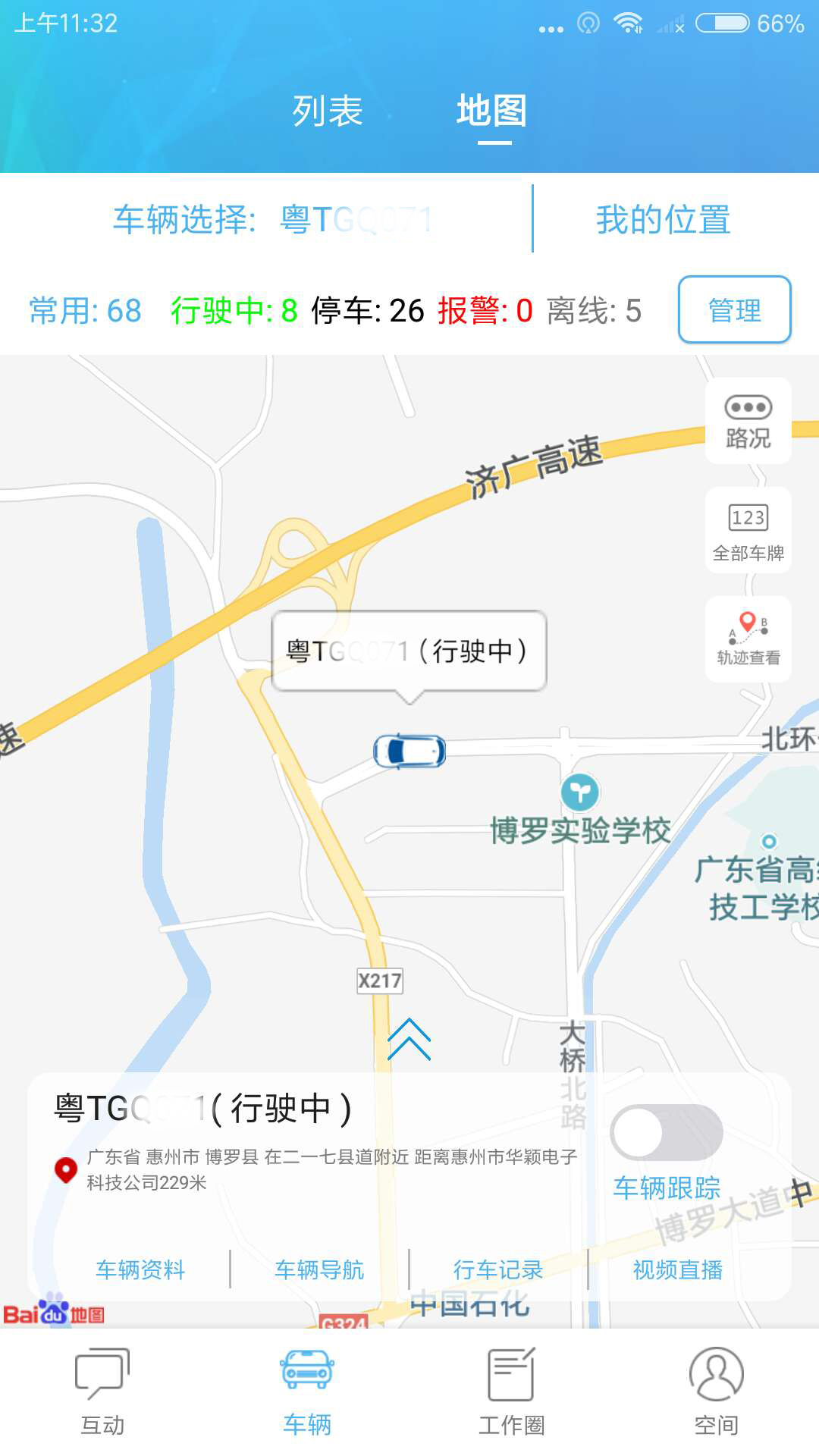Switch to the 列表 list tab

(328, 111)
